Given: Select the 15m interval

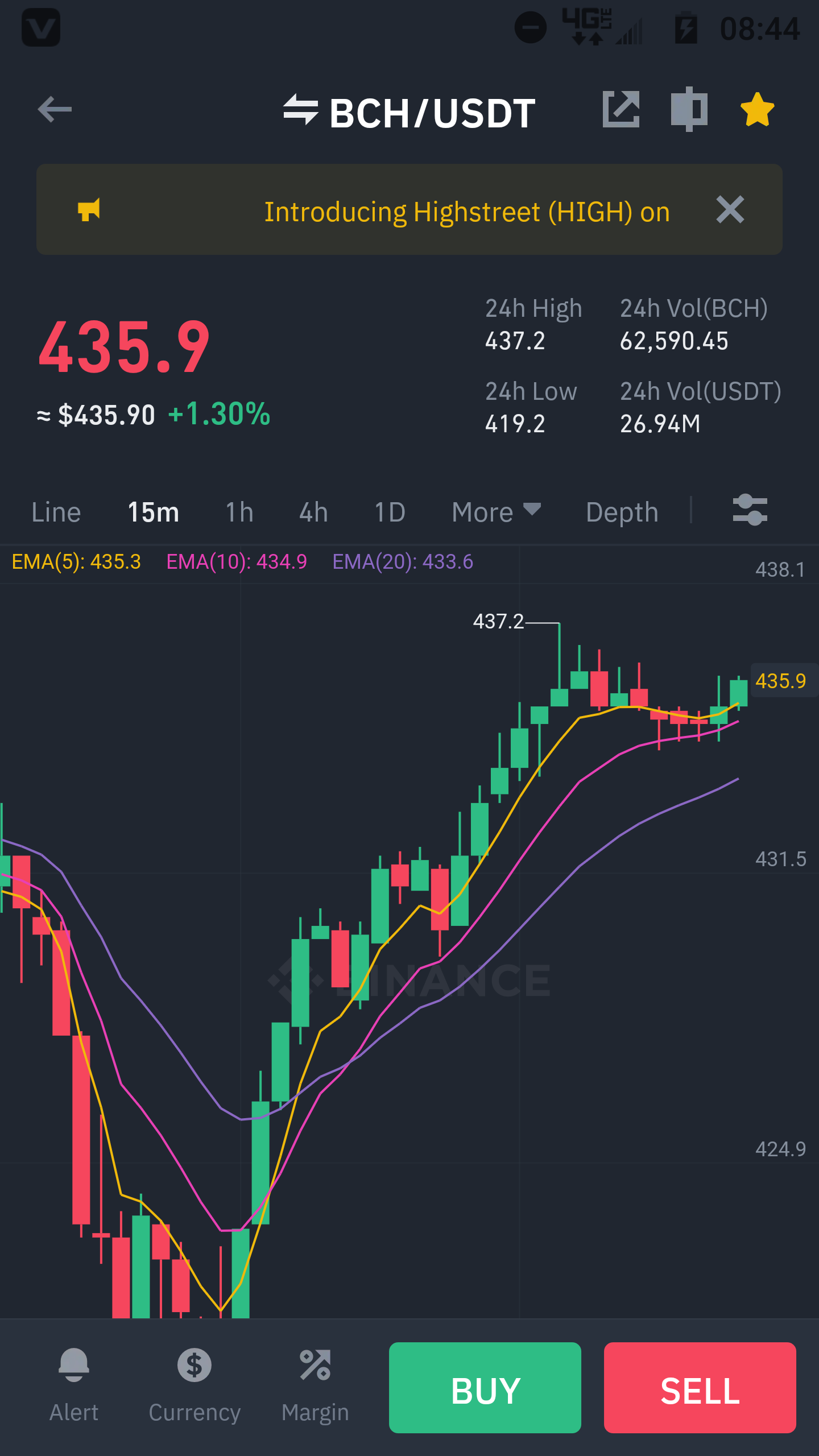Looking at the screenshot, I should pyautogui.click(x=154, y=512).
